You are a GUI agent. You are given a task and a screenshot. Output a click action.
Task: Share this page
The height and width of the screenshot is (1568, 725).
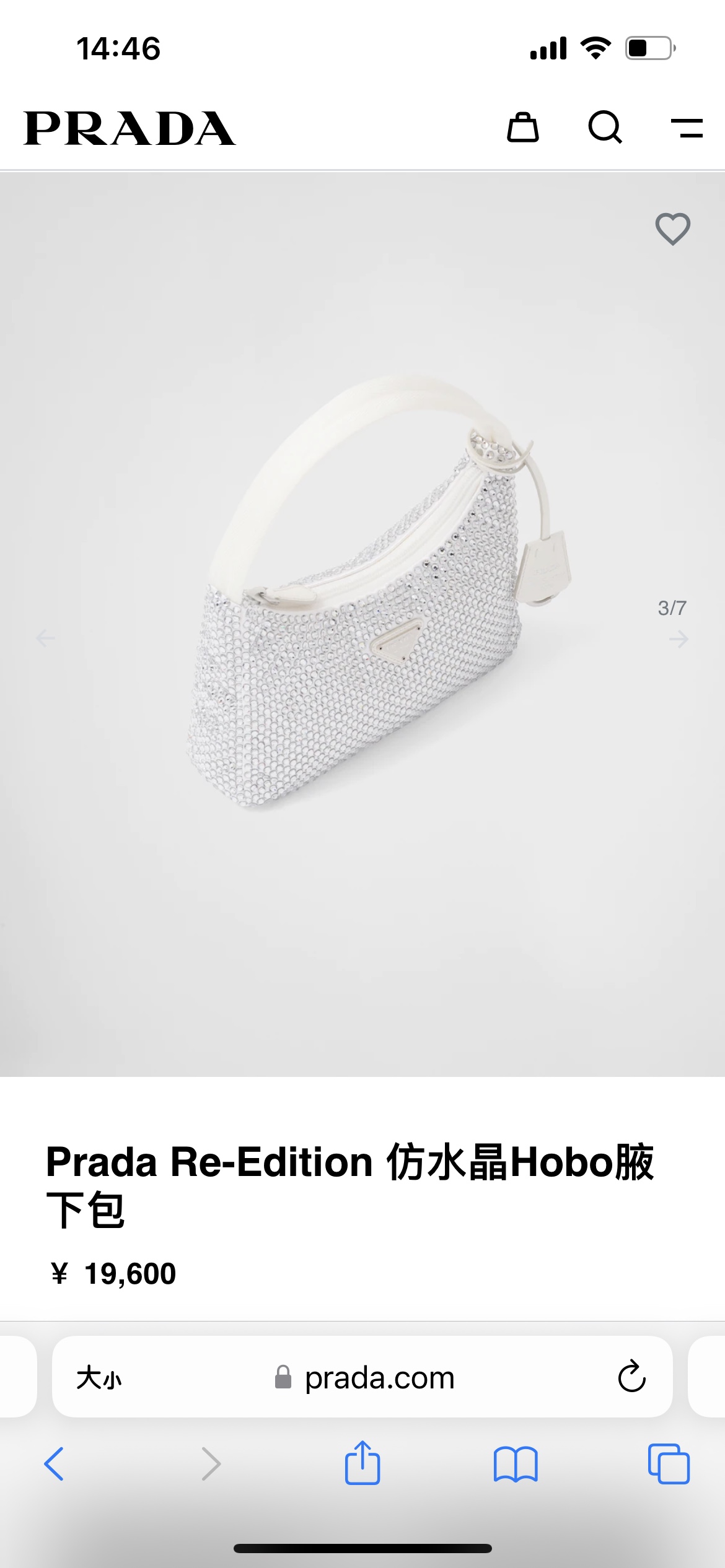point(362,1463)
